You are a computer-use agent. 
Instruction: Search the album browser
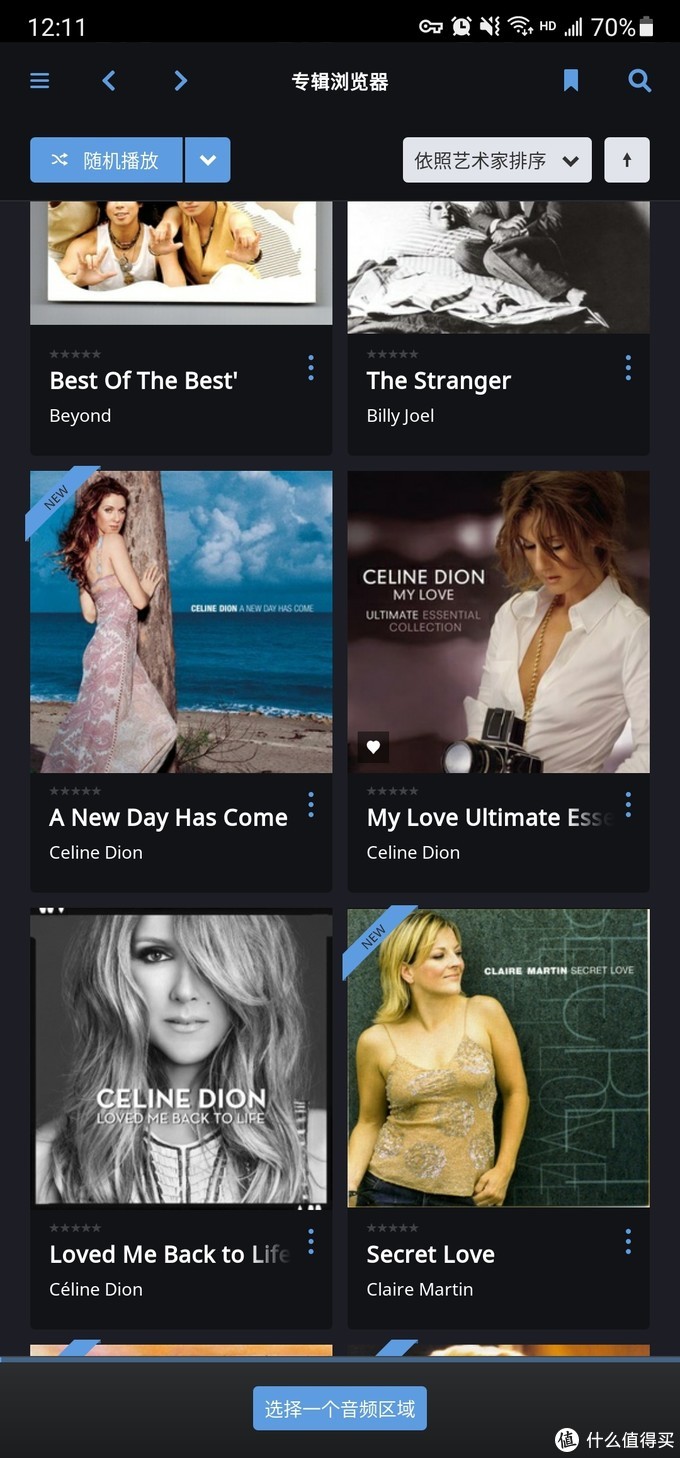coord(640,81)
